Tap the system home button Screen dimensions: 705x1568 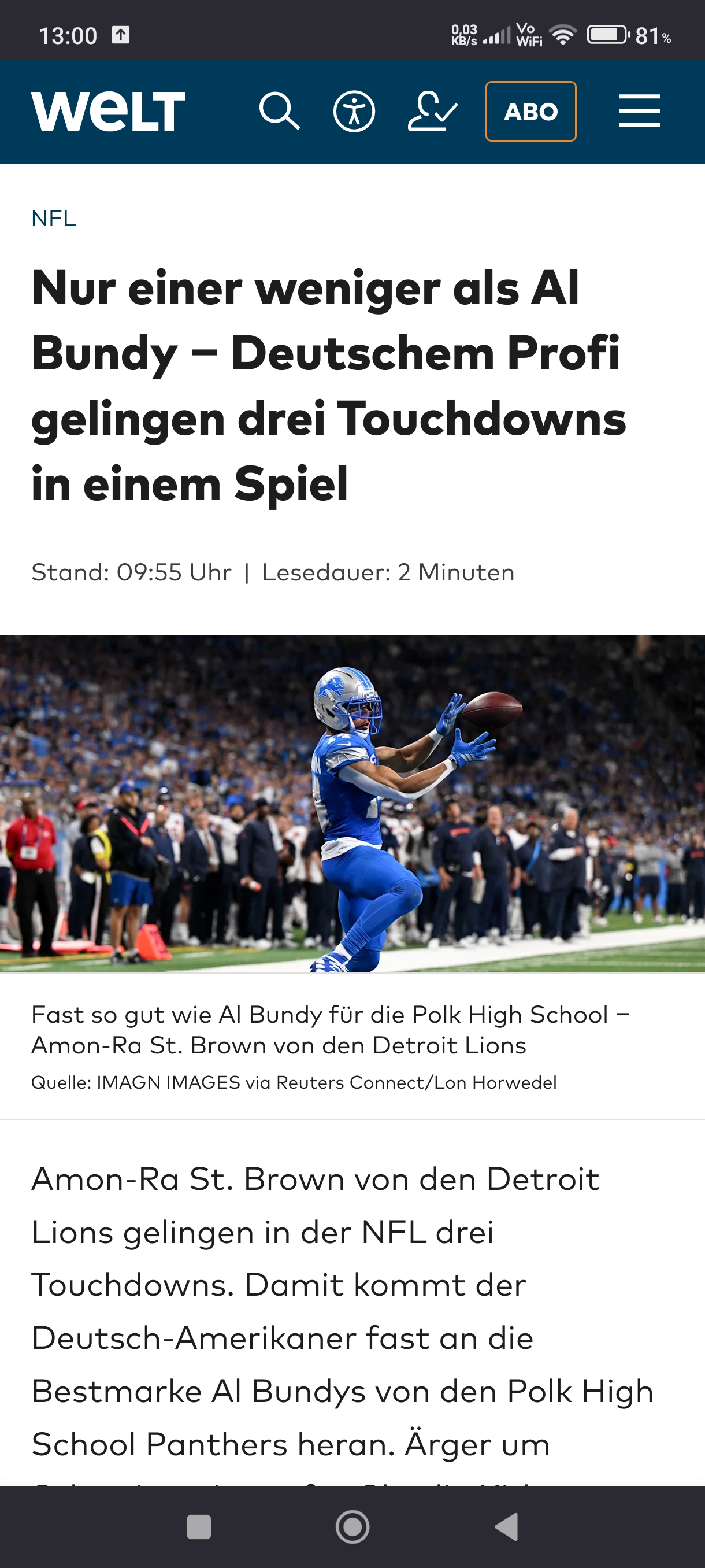coord(353,1526)
